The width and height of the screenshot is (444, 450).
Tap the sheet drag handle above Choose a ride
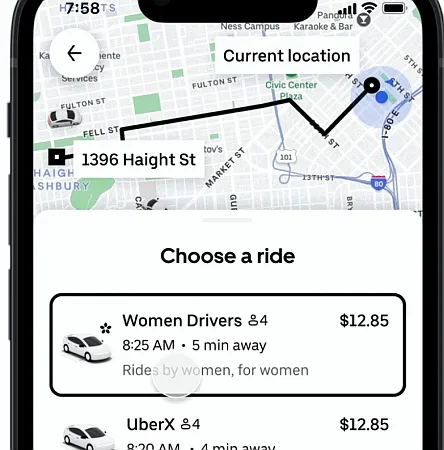(228, 220)
